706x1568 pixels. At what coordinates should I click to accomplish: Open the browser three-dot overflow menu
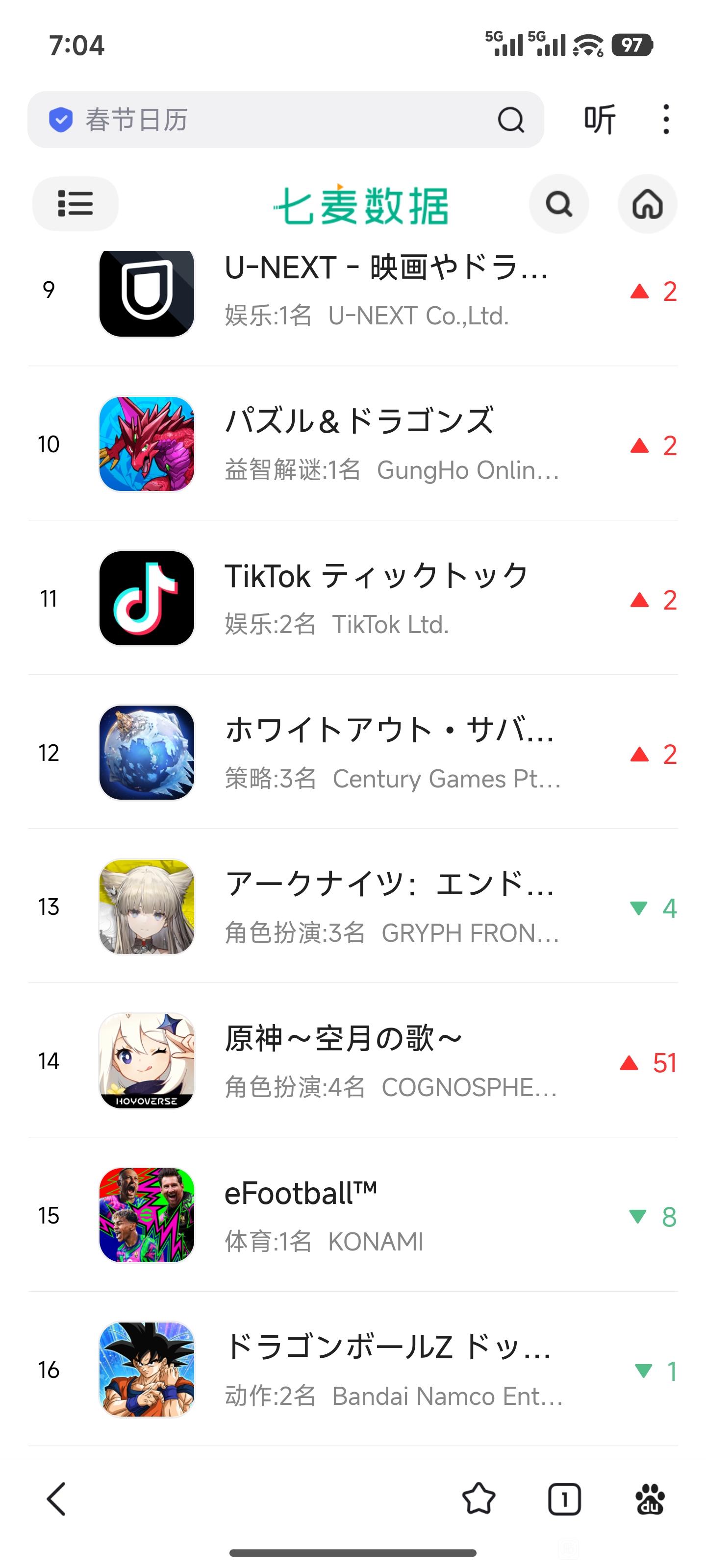click(666, 119)
